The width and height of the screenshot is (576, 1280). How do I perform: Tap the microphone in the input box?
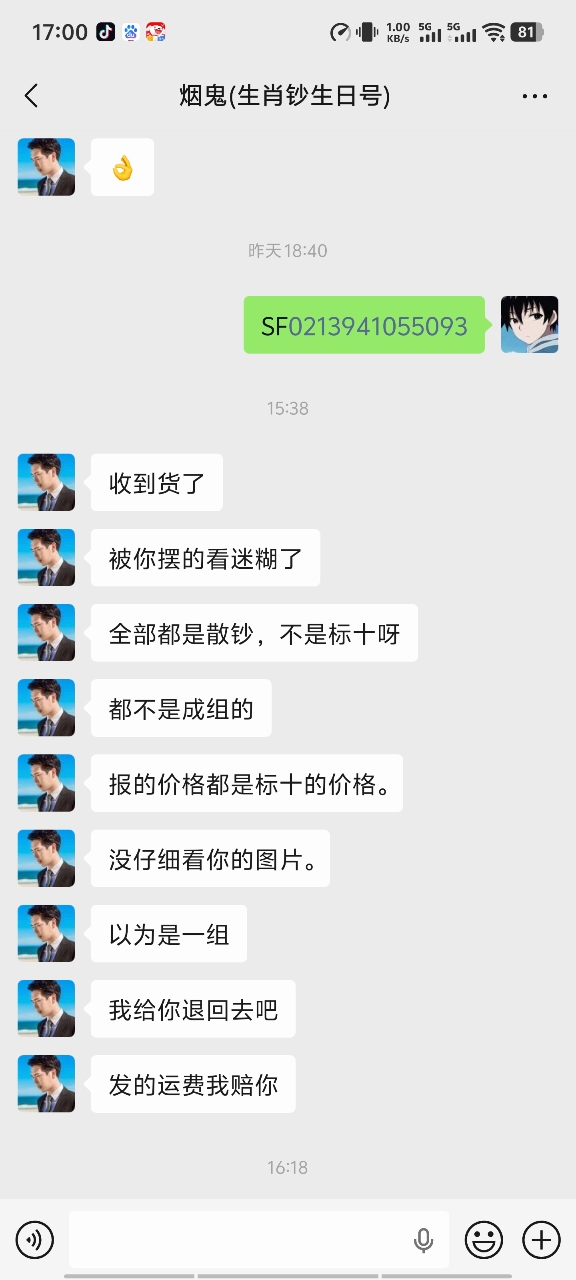pyautogui.click(x=424, y=1241)
